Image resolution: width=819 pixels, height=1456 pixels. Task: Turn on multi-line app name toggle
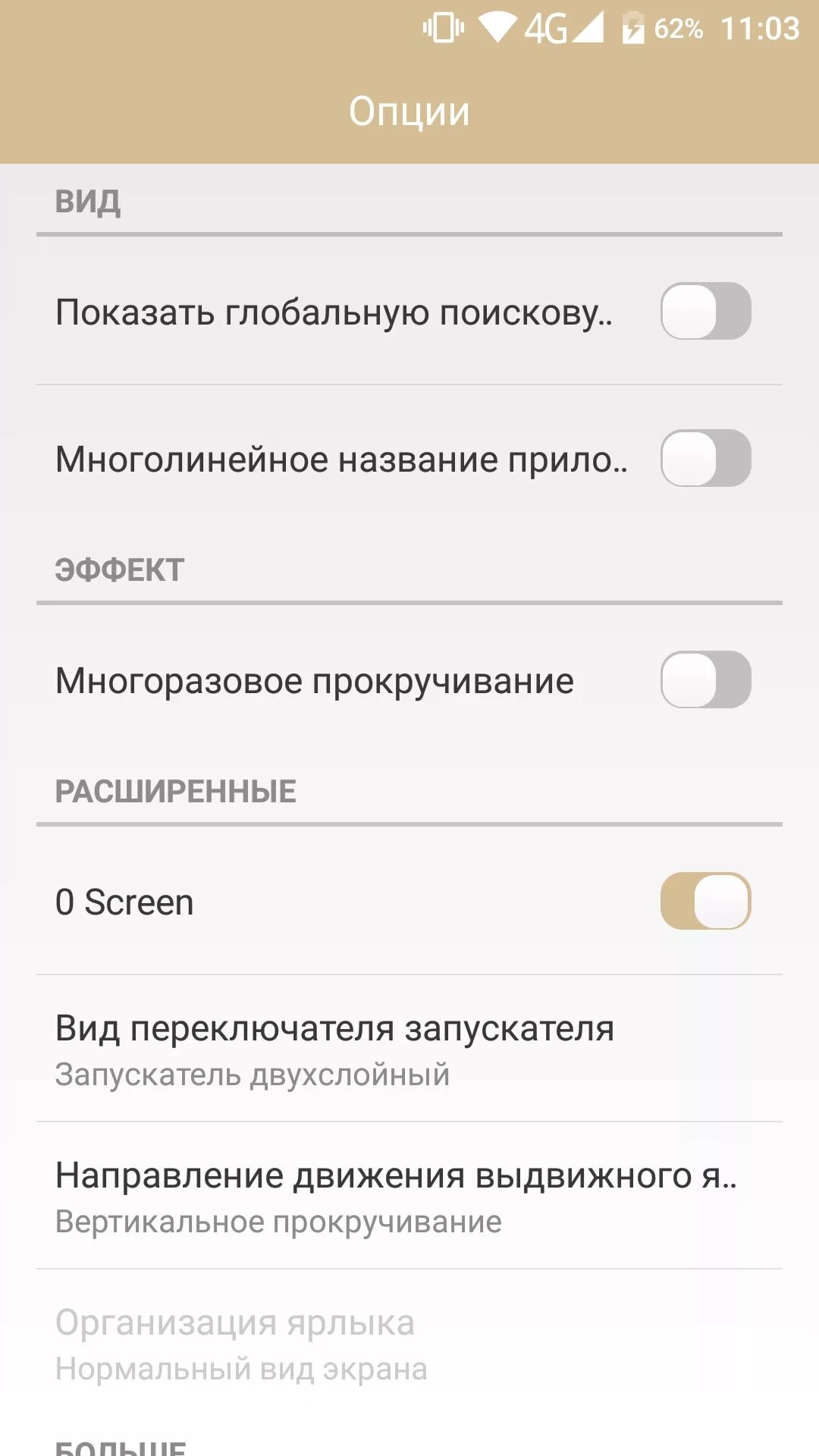[705, 458]
